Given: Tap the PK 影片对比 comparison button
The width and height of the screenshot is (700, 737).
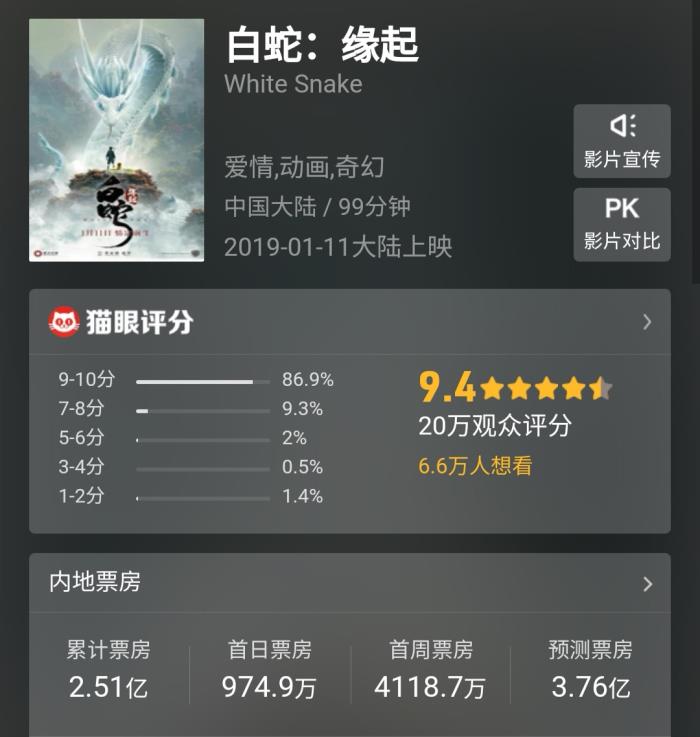Looking at the screenshot, I should [621, 224].
